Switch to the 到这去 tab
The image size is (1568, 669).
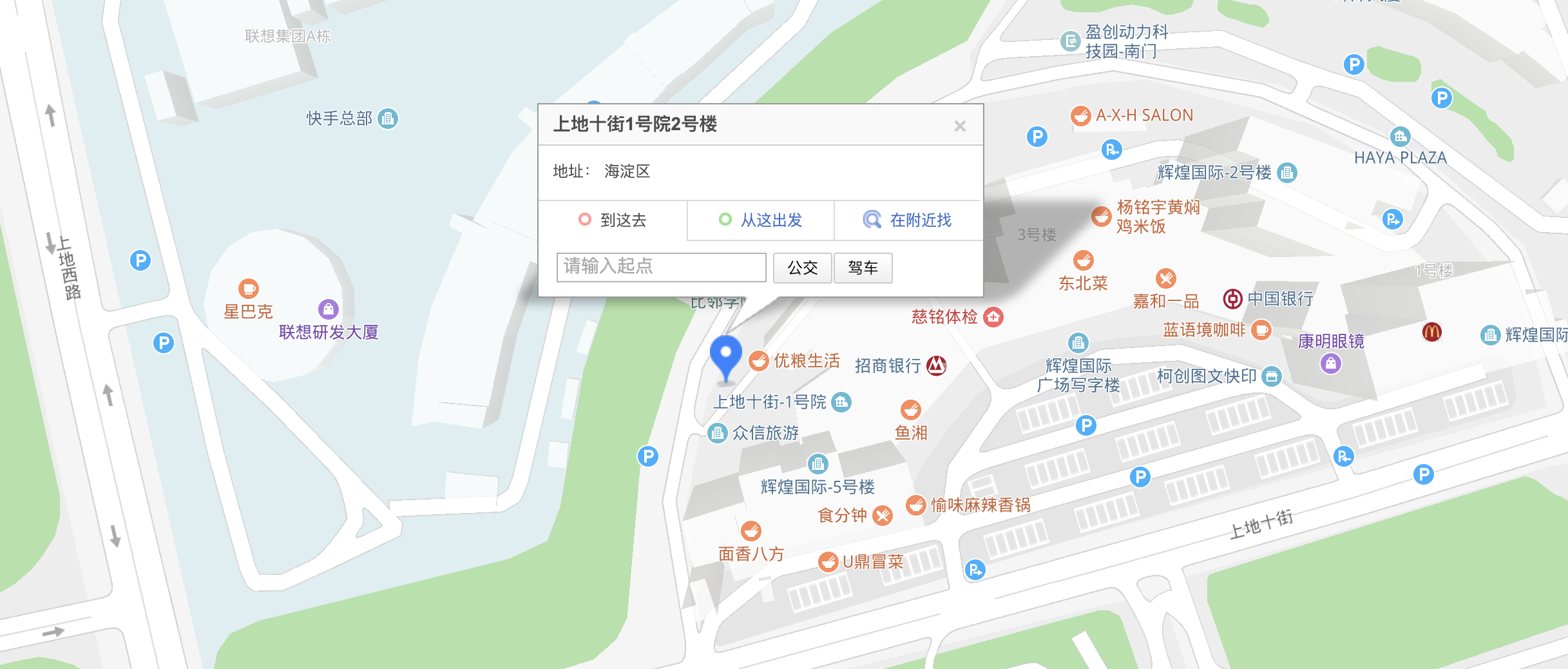pos(613,220)
